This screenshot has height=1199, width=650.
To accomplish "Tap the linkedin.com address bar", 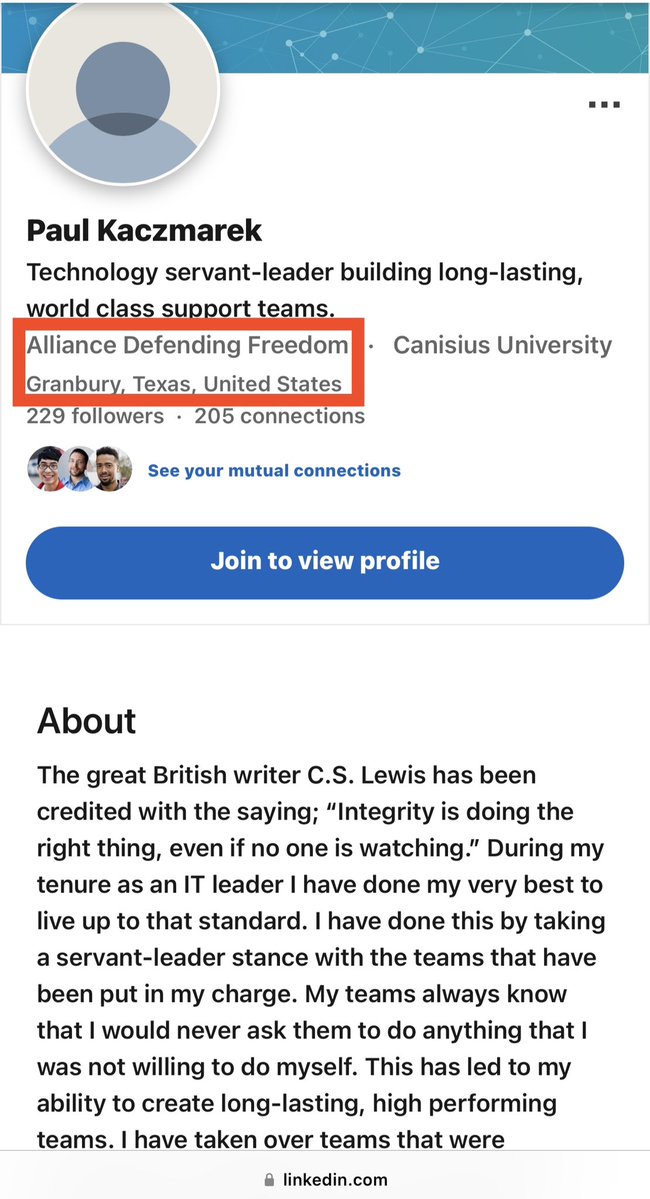I will [325, 1180].
